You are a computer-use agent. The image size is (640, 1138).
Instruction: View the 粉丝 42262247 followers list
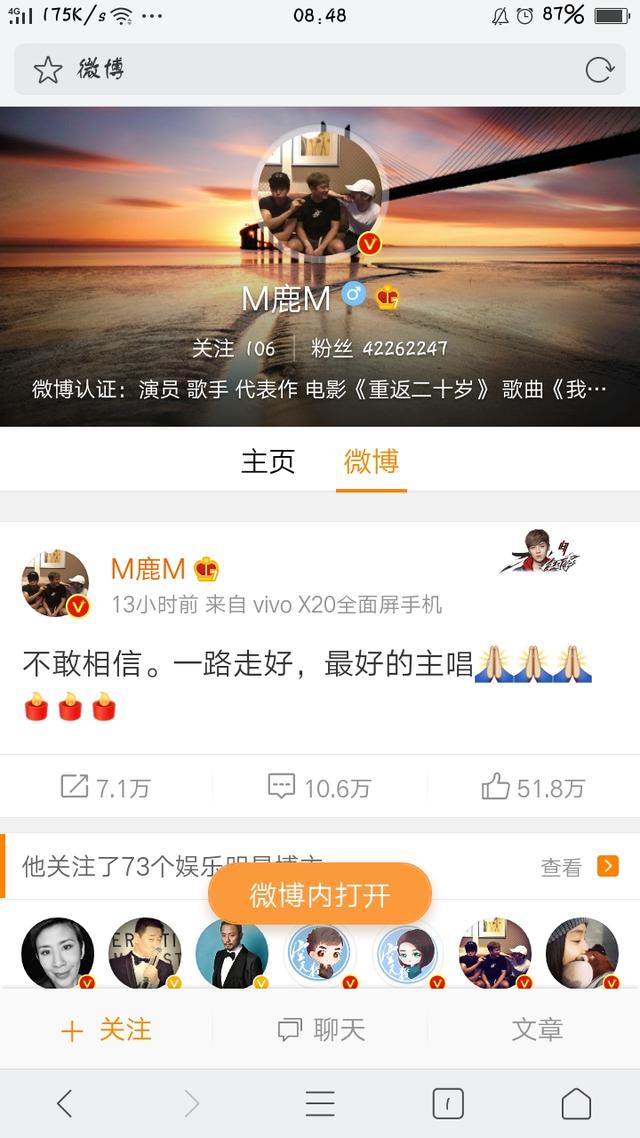pos(379,349)
